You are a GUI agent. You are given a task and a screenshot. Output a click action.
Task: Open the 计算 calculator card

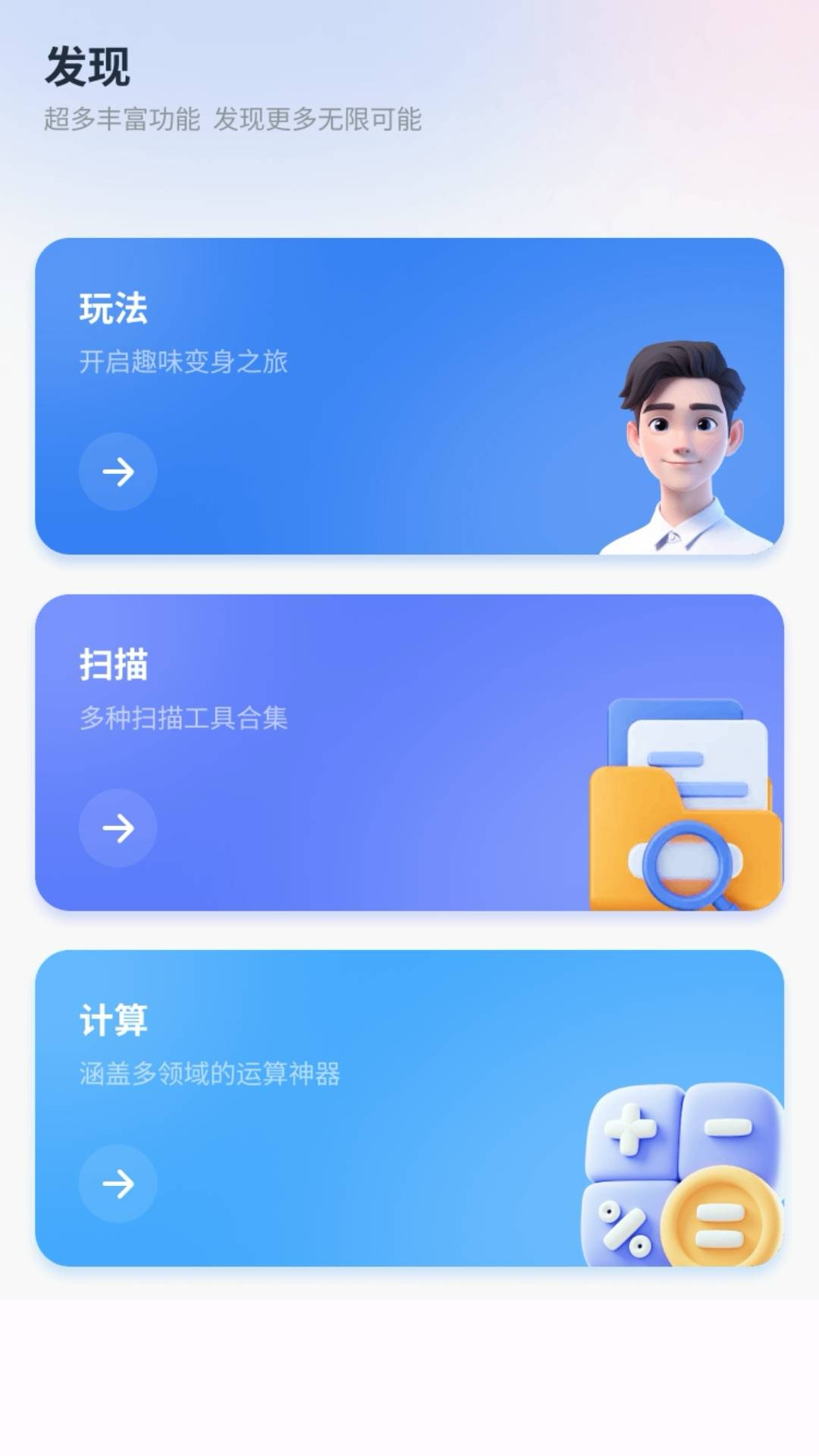point(409,1108)
